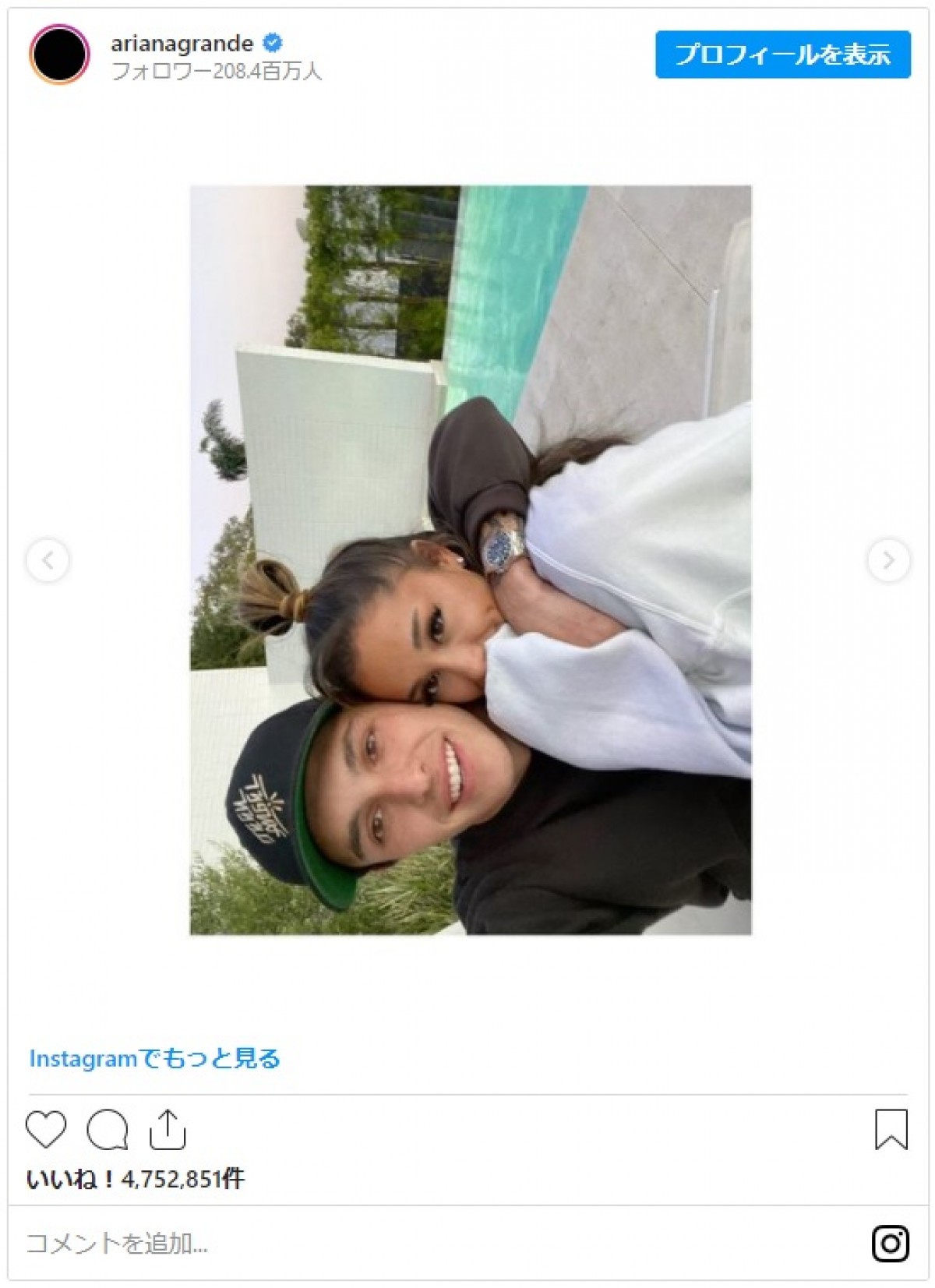The height and width of the screenshot is (1288, 935).
Task: Bookmark this post
Action: point(891,1129)
